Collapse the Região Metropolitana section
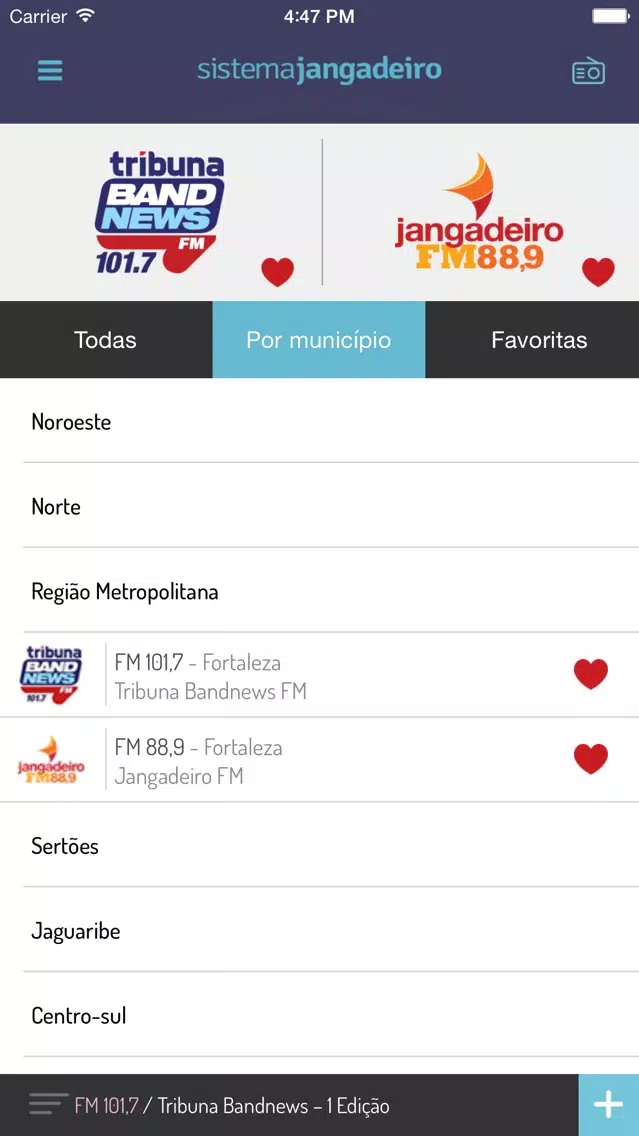This screenshot has height=1136, width=639. click(x=320, y=591)
